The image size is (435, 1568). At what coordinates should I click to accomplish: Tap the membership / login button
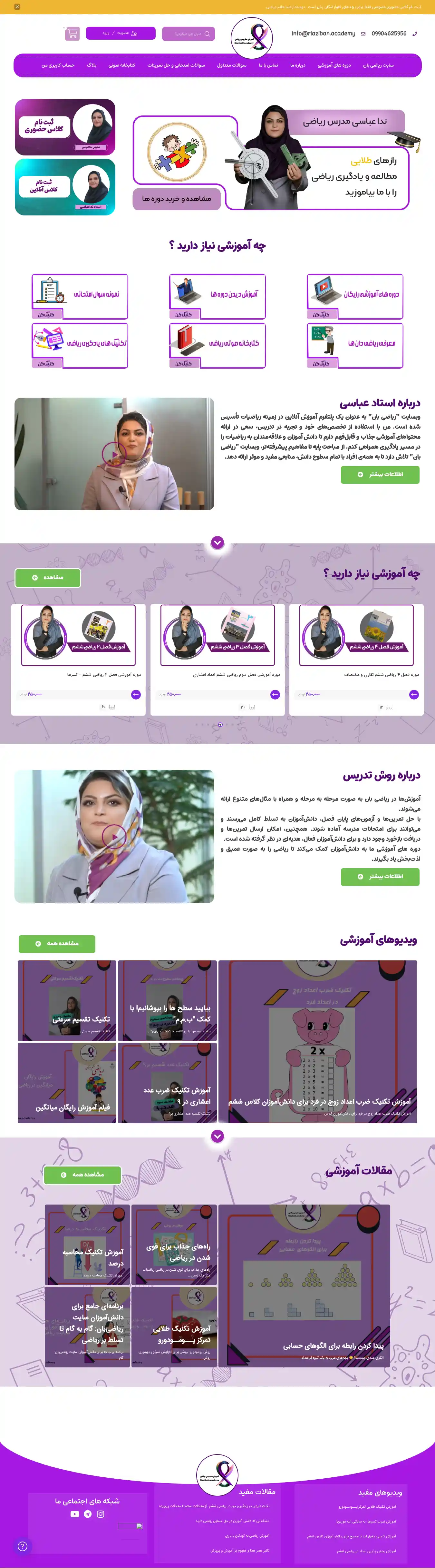[121, 34]
